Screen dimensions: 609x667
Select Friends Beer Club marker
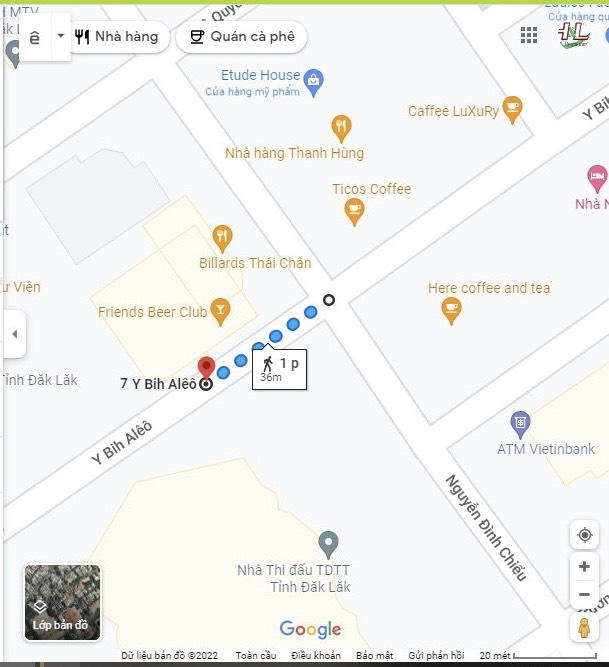coord(220,311)
